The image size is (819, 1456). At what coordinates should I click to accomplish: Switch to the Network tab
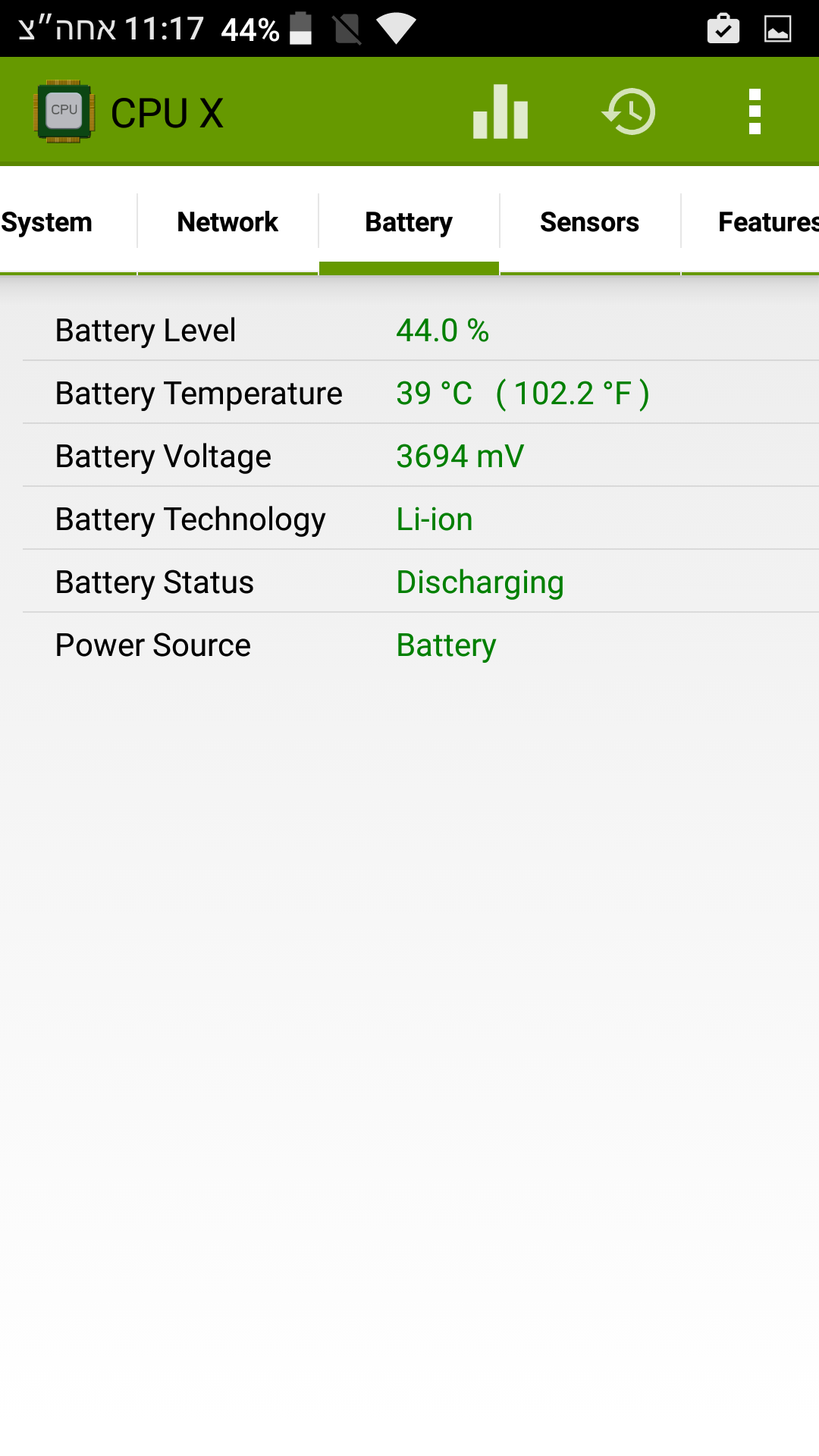pyautogui.click(x=227, y=222)
